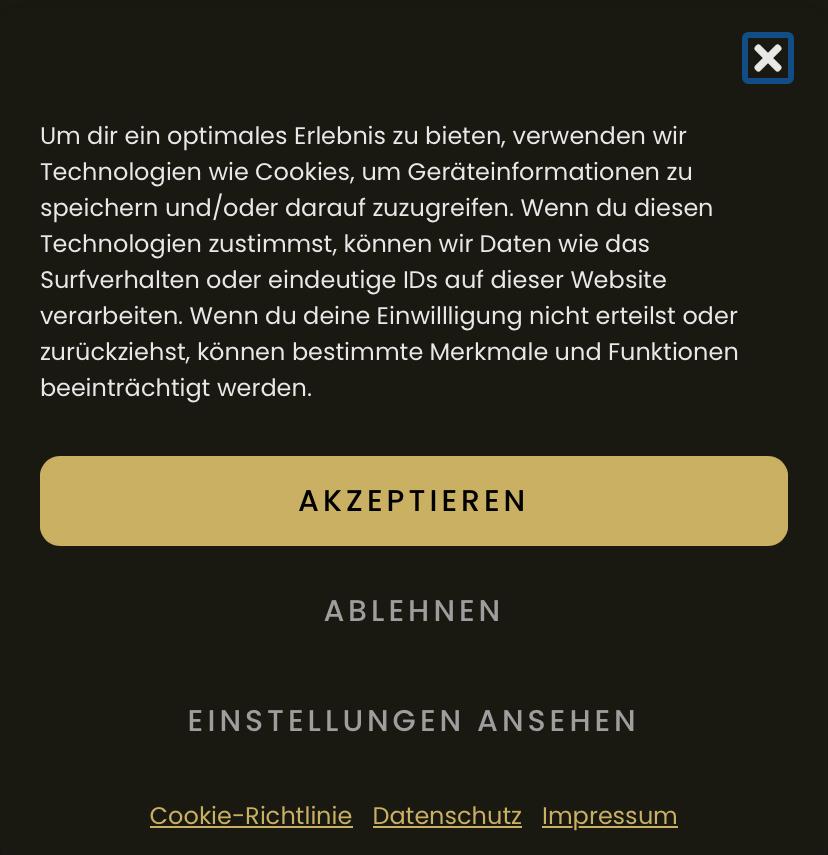
Task: Decline cookies via Ablehnen
Action: [413, 611]
